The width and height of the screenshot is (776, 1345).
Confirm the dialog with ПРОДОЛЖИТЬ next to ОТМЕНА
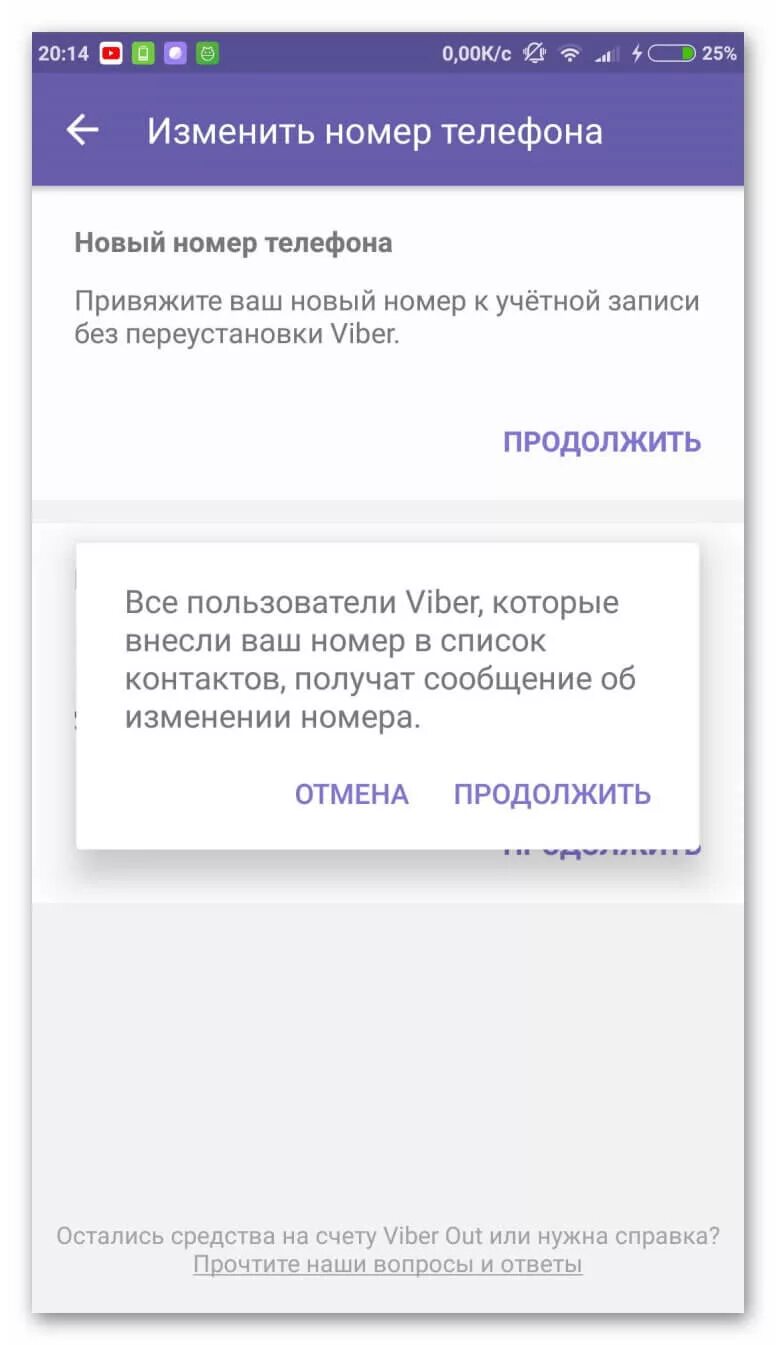tap(552, 794)
